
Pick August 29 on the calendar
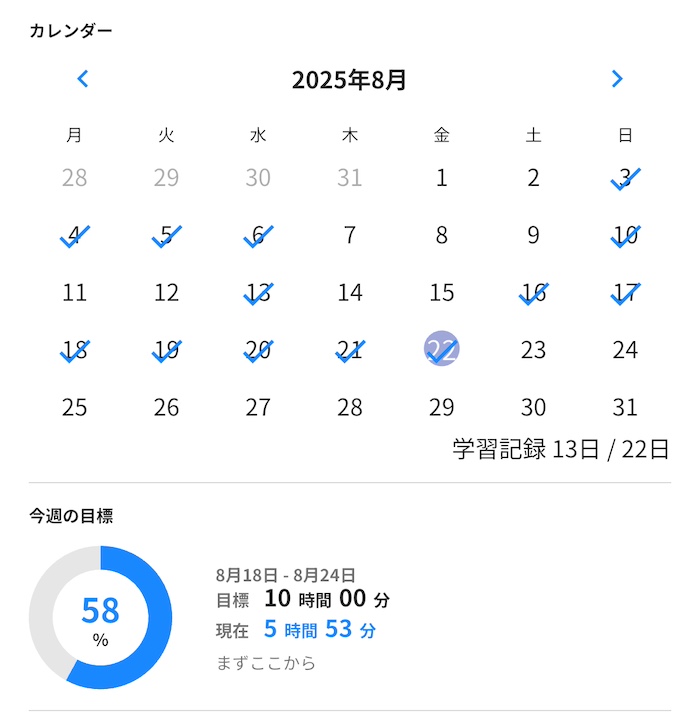(442, 407)
